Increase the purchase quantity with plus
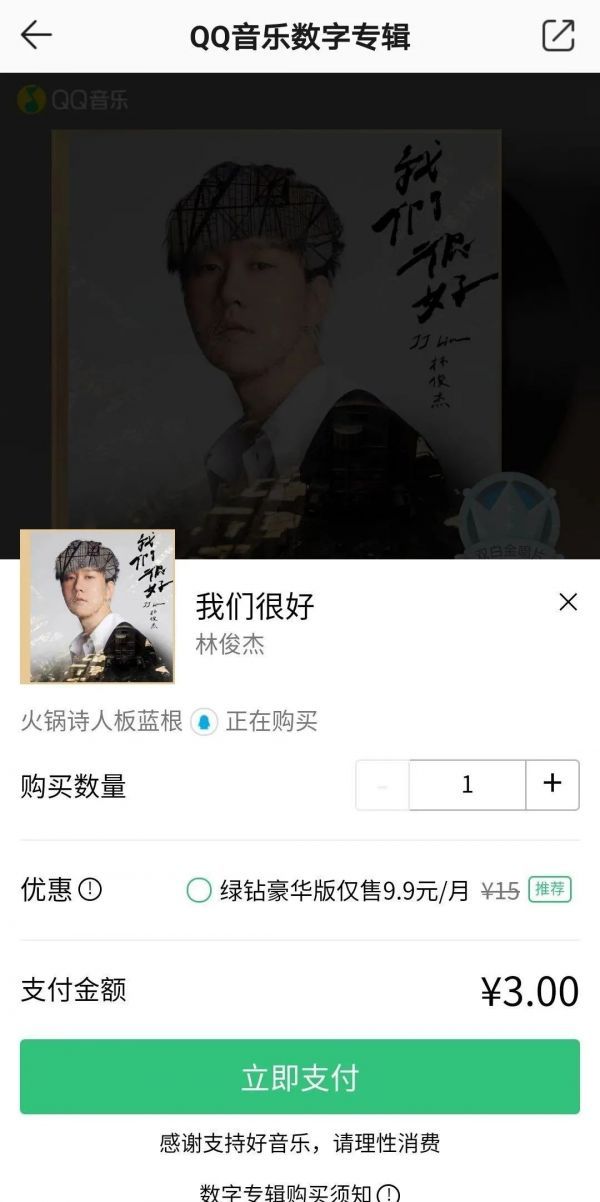 click(552, 784)
